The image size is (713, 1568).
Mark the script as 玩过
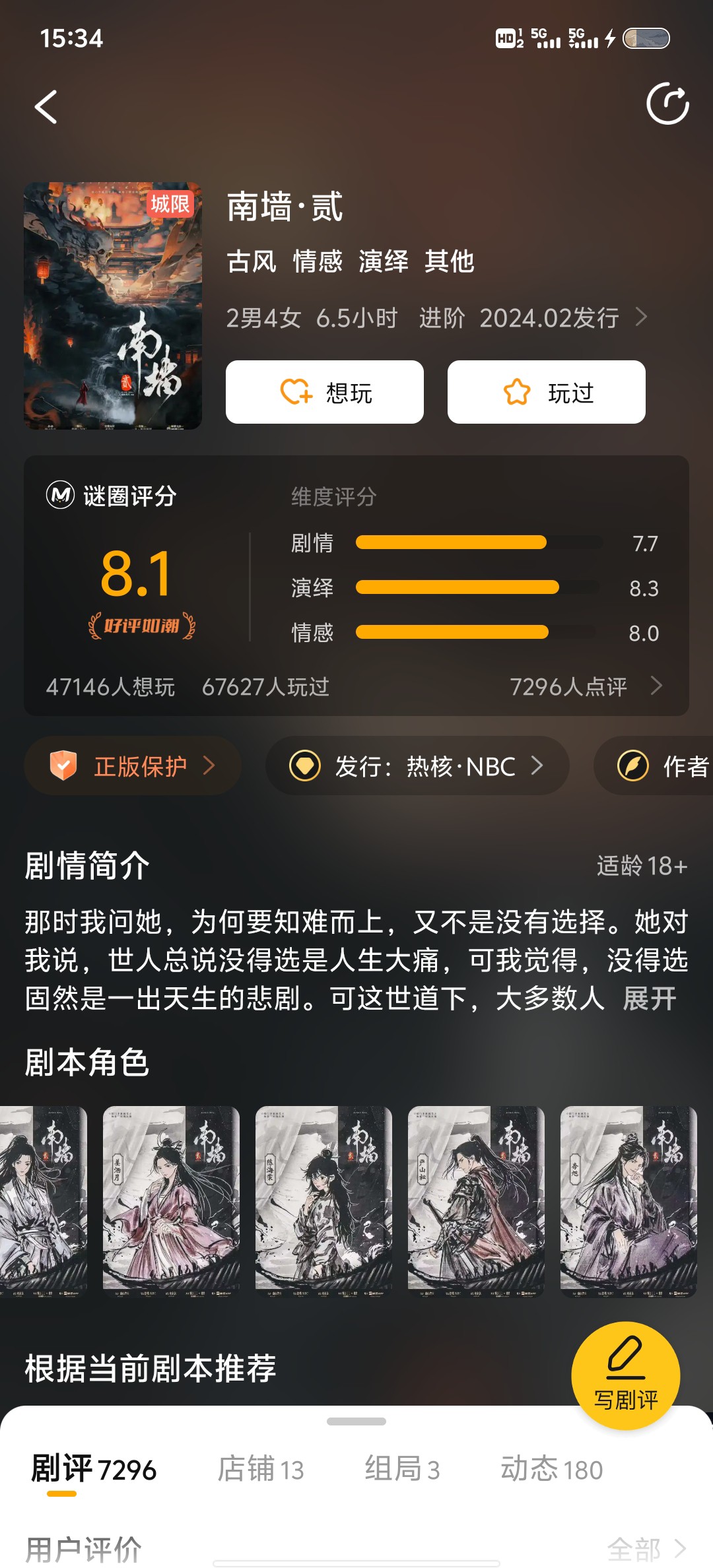(x=547, y=392)
